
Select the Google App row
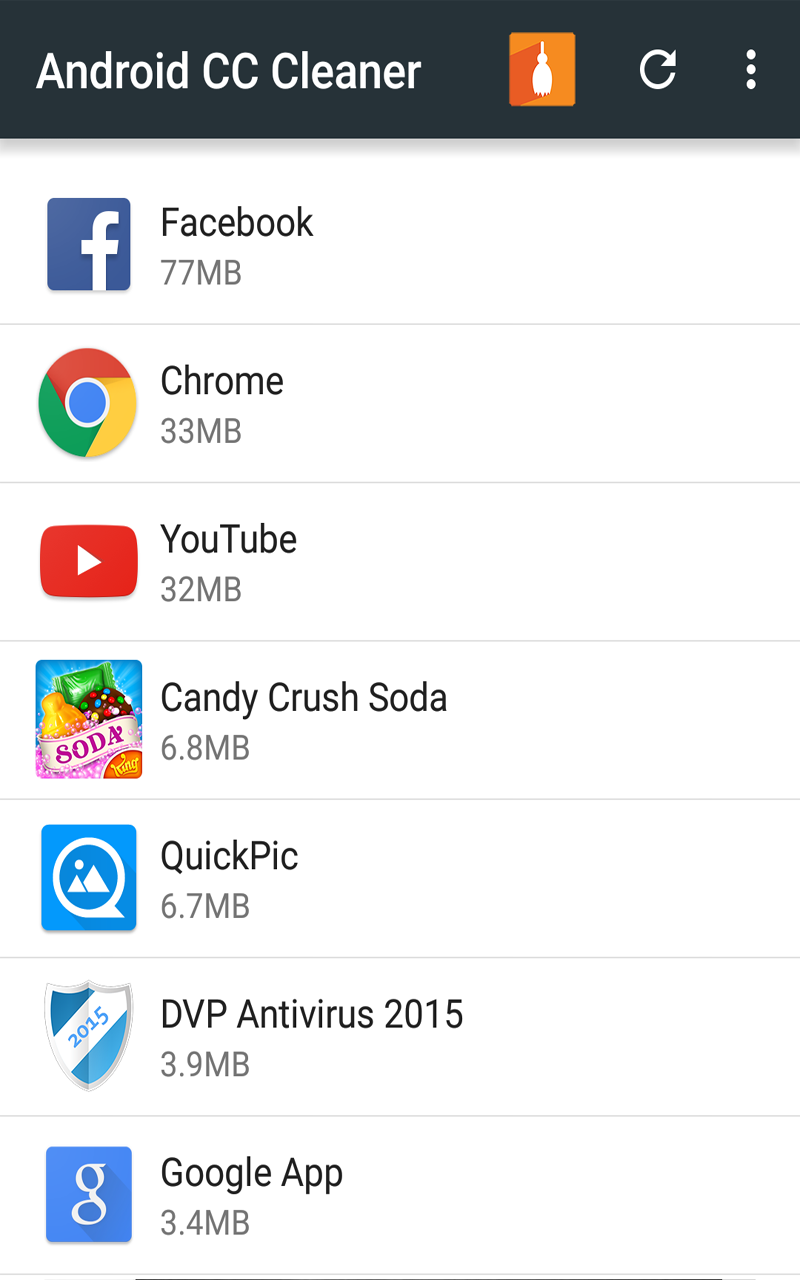click(400, 1195)
